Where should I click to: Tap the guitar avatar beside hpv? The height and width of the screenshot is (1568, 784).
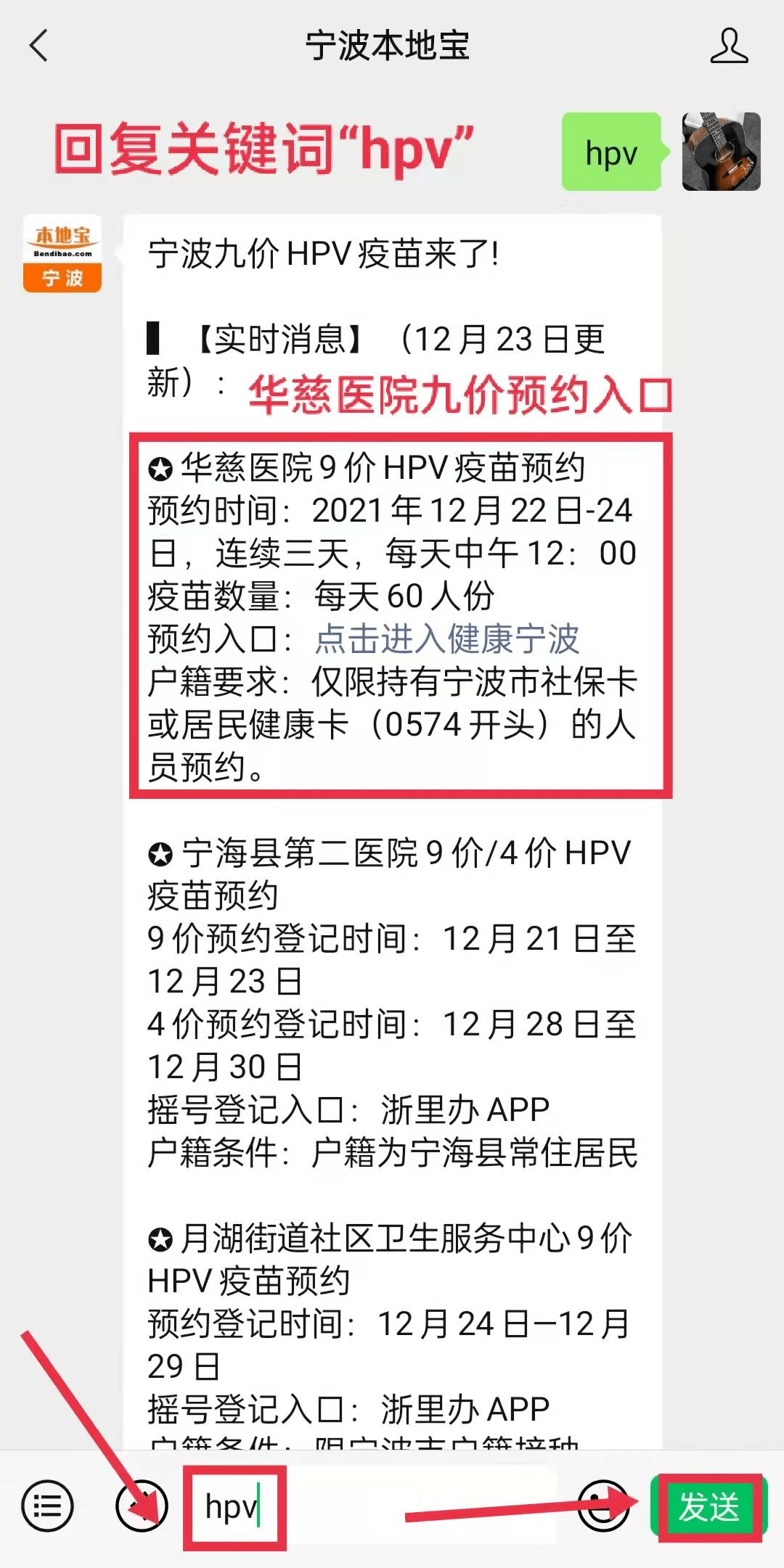click(721, 152)
